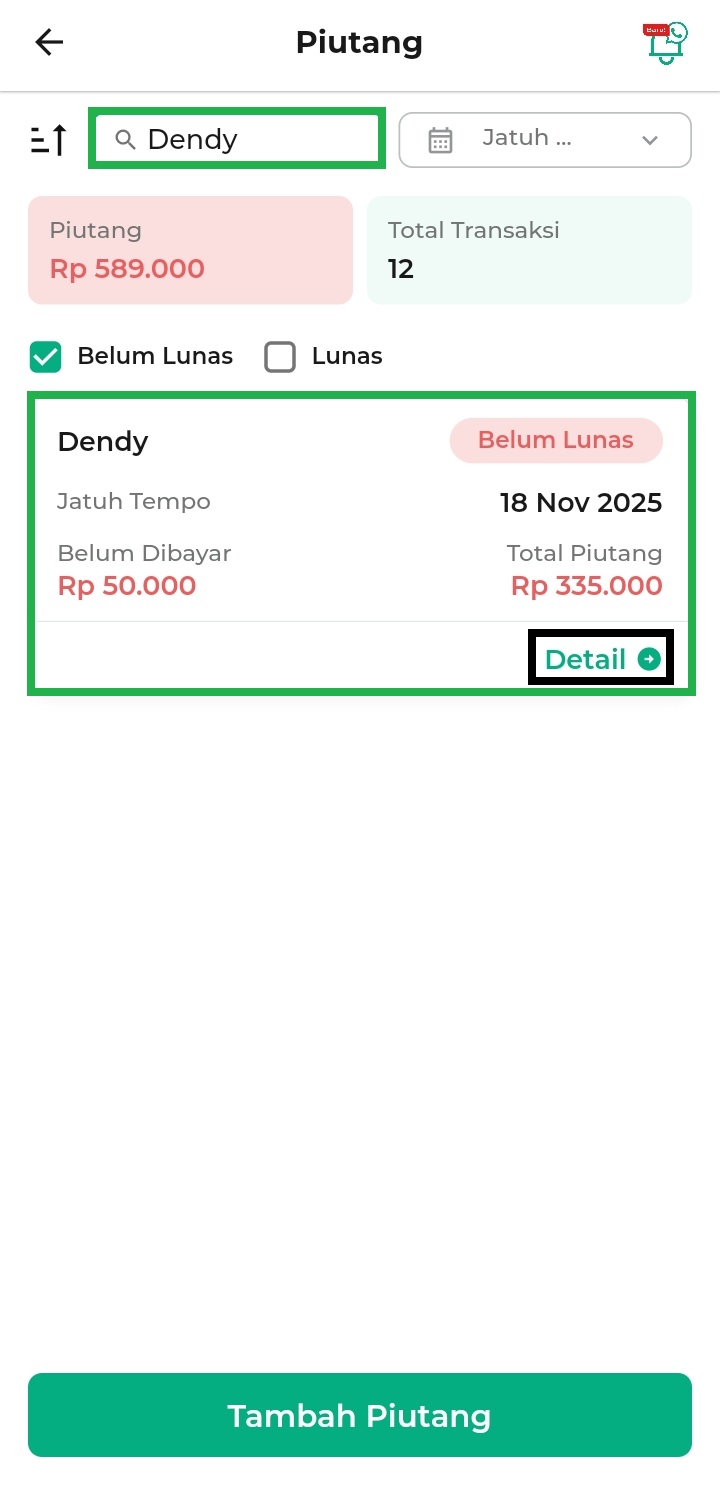Image resolution: width=720 pixels, height=1486 pixels.
Task: Open Detail for Dendy's receivable
Action: [602, 659]
